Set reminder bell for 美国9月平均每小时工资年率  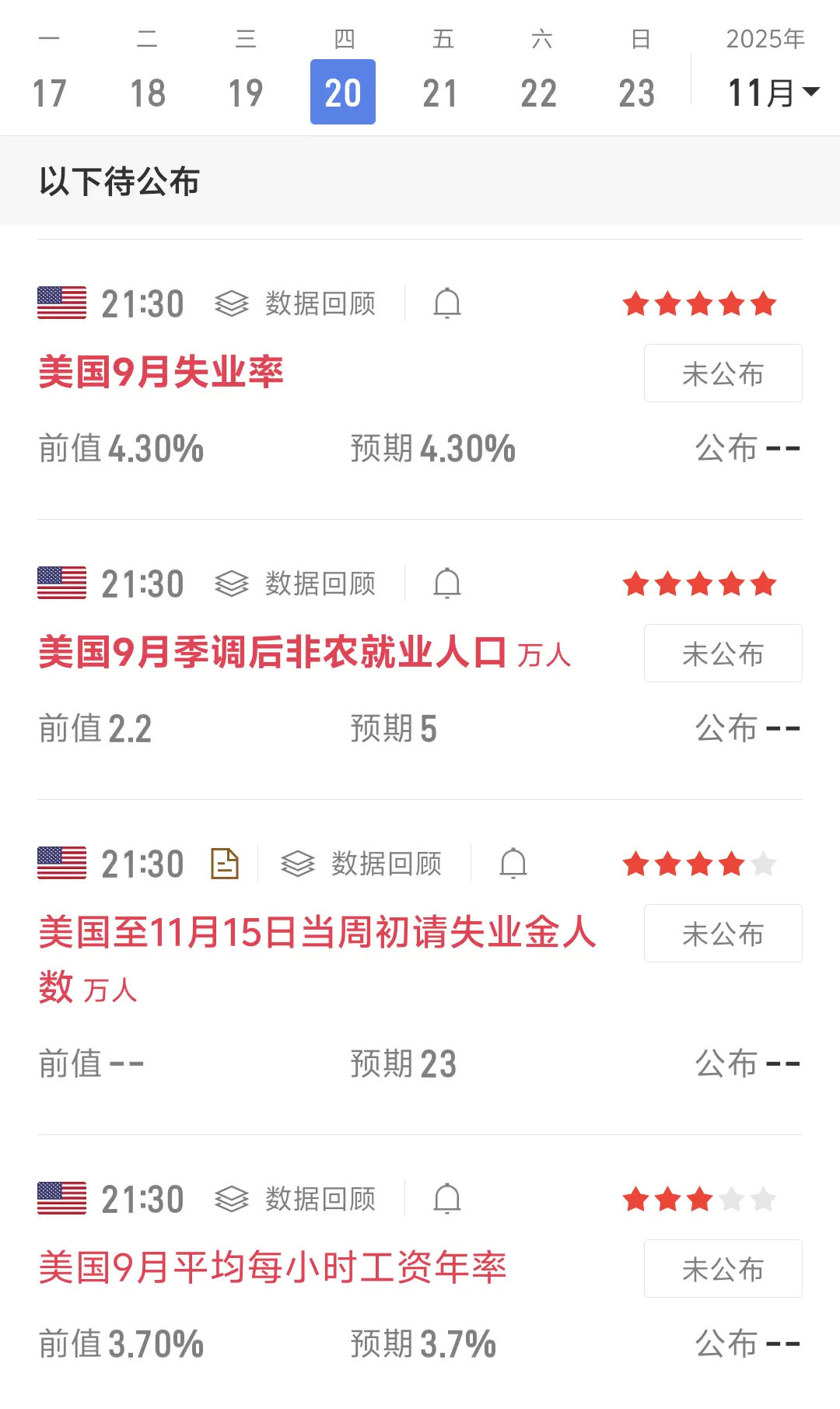click(447, 1199)
